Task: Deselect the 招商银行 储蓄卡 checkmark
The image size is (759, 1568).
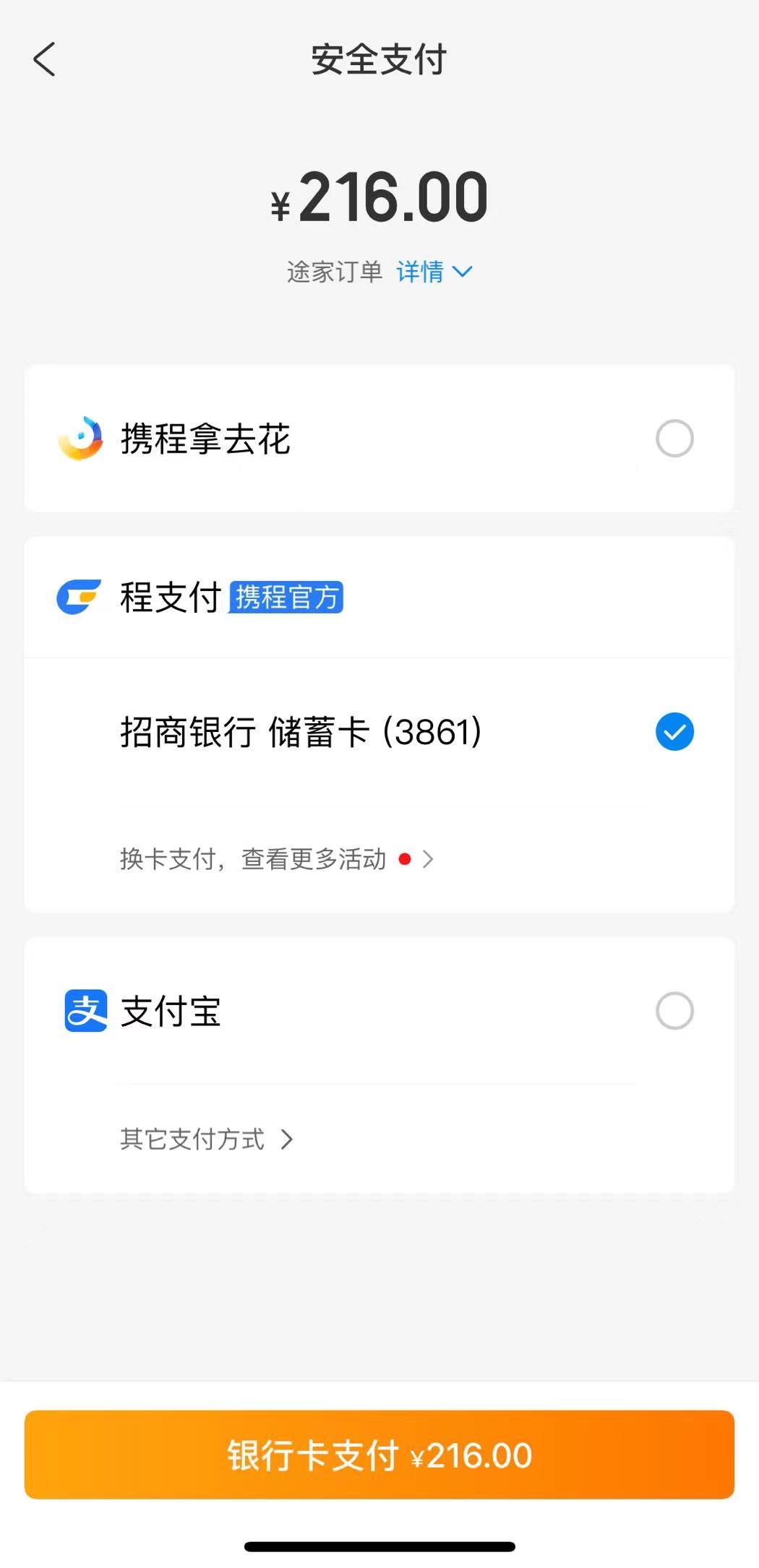Action: tap(674, 732)
